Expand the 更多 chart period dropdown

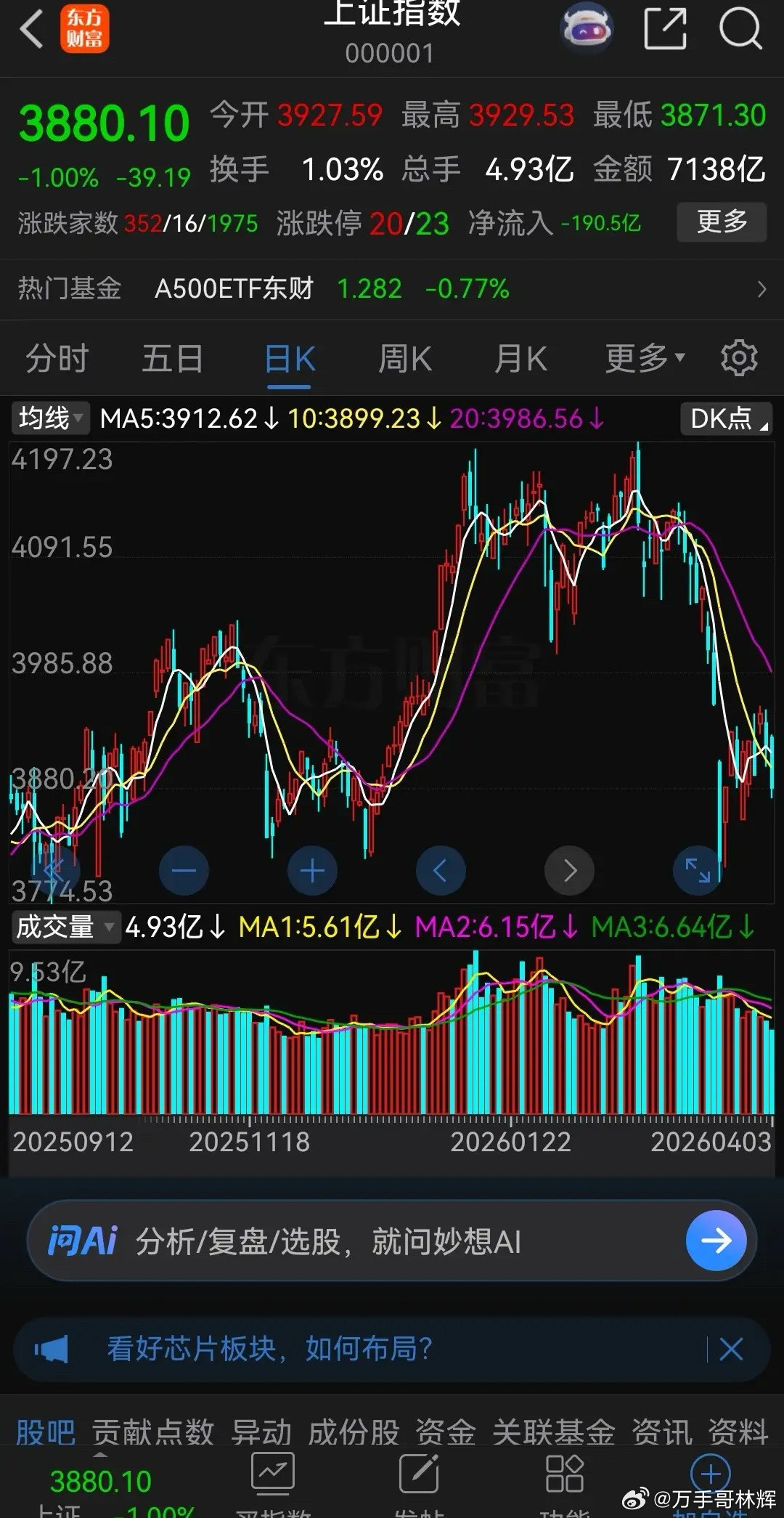(642, 357)
